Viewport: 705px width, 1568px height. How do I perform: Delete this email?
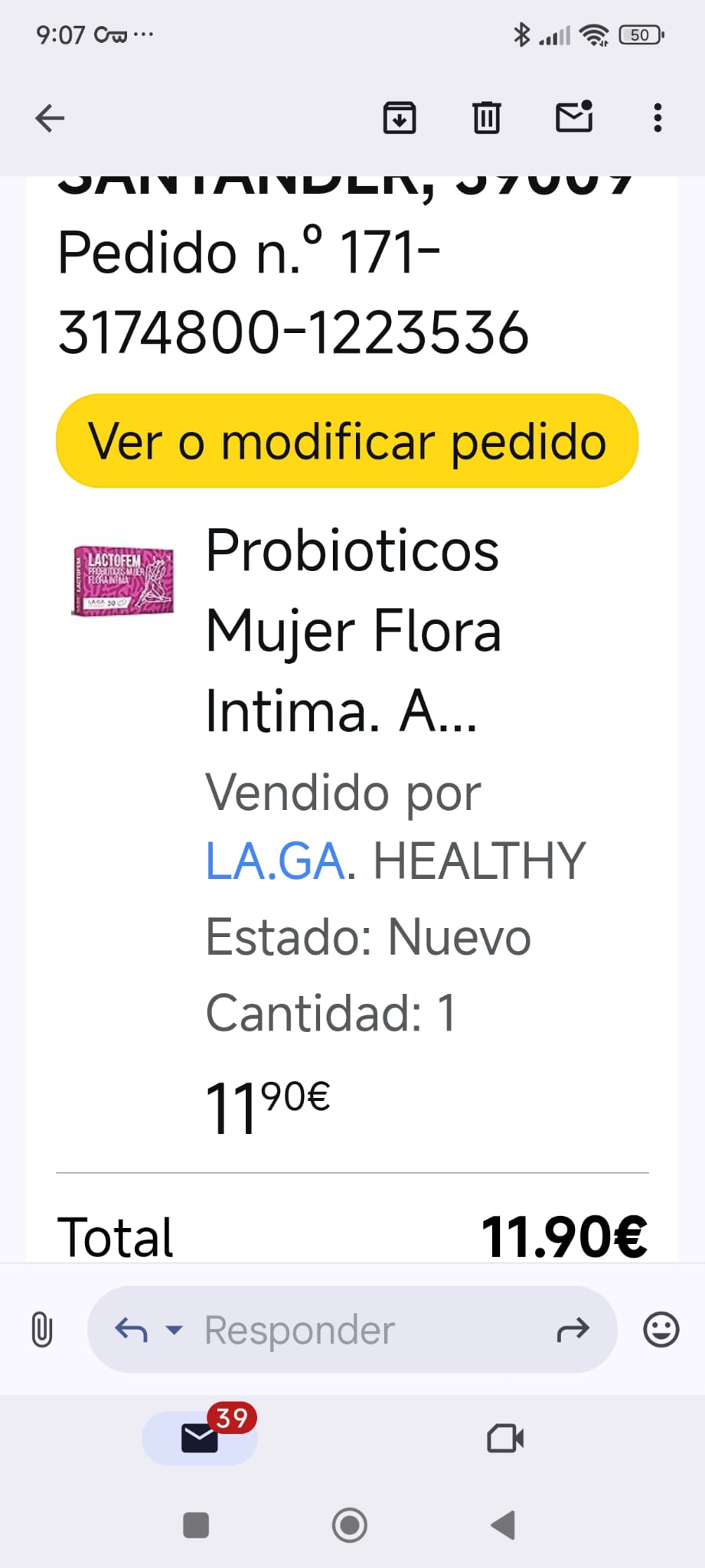[x=486, y=118]
